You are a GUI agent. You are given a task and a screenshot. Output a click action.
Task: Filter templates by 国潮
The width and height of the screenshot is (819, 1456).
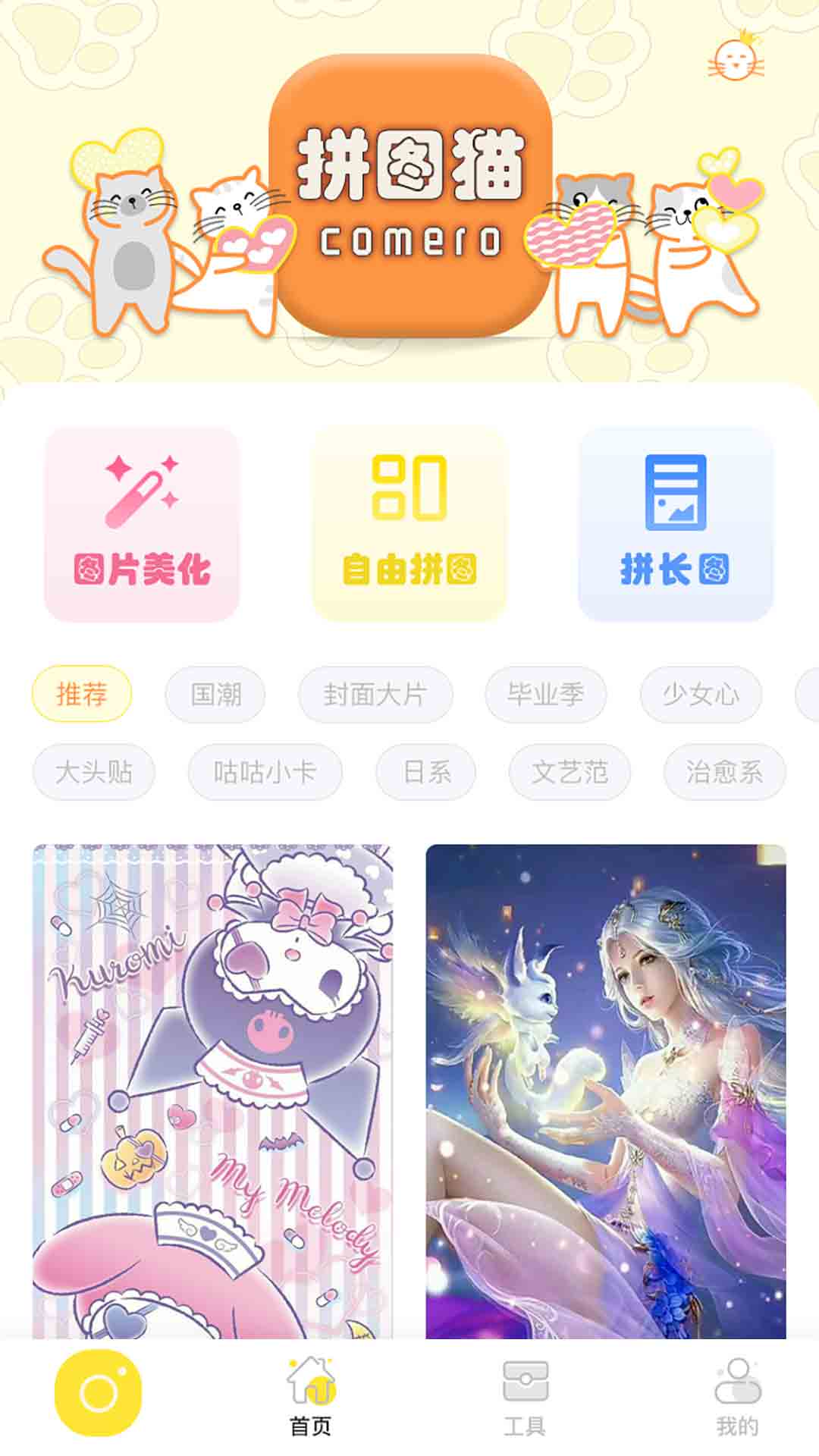coord(215,694)
